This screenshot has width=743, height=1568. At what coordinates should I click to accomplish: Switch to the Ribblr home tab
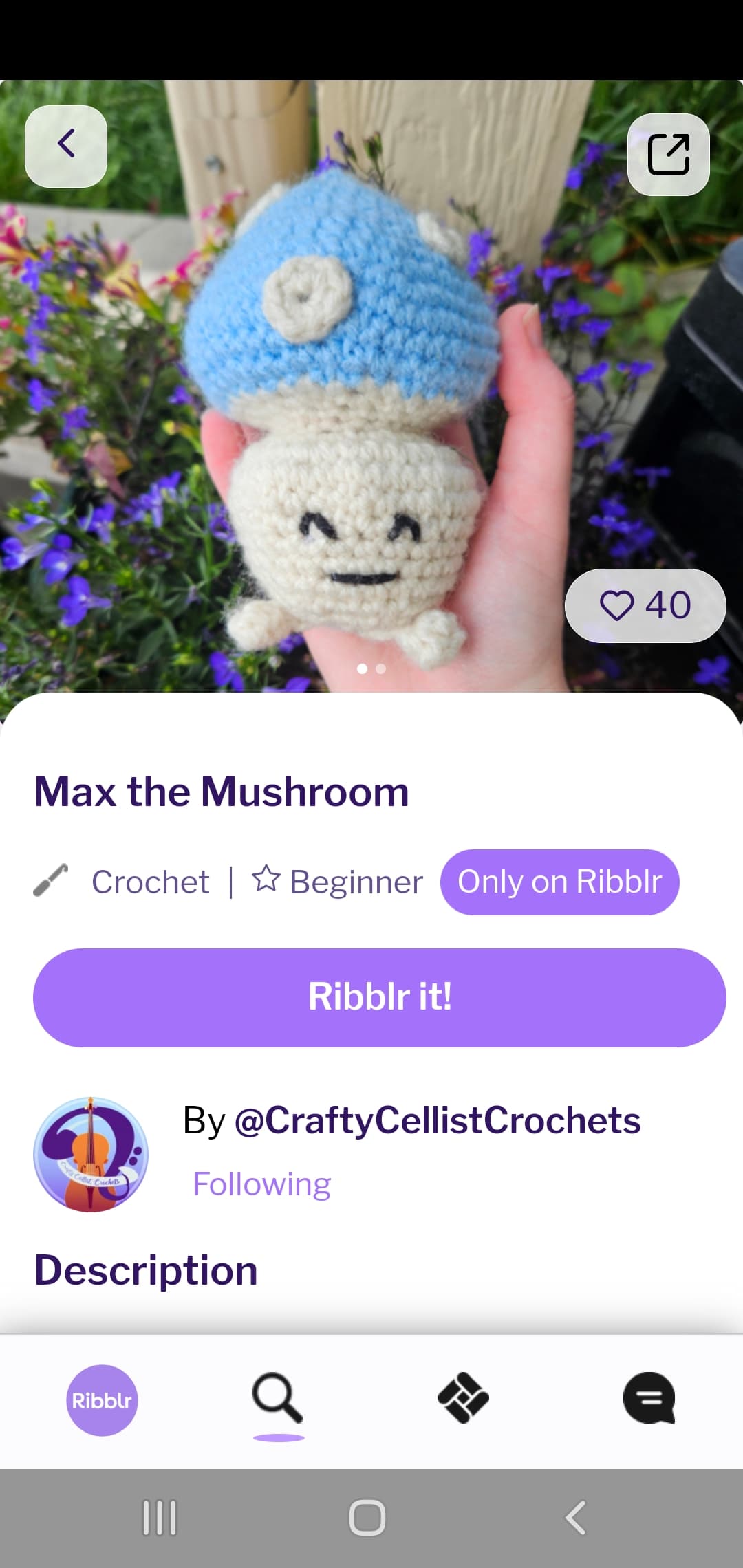click(x=102, y=1400)
